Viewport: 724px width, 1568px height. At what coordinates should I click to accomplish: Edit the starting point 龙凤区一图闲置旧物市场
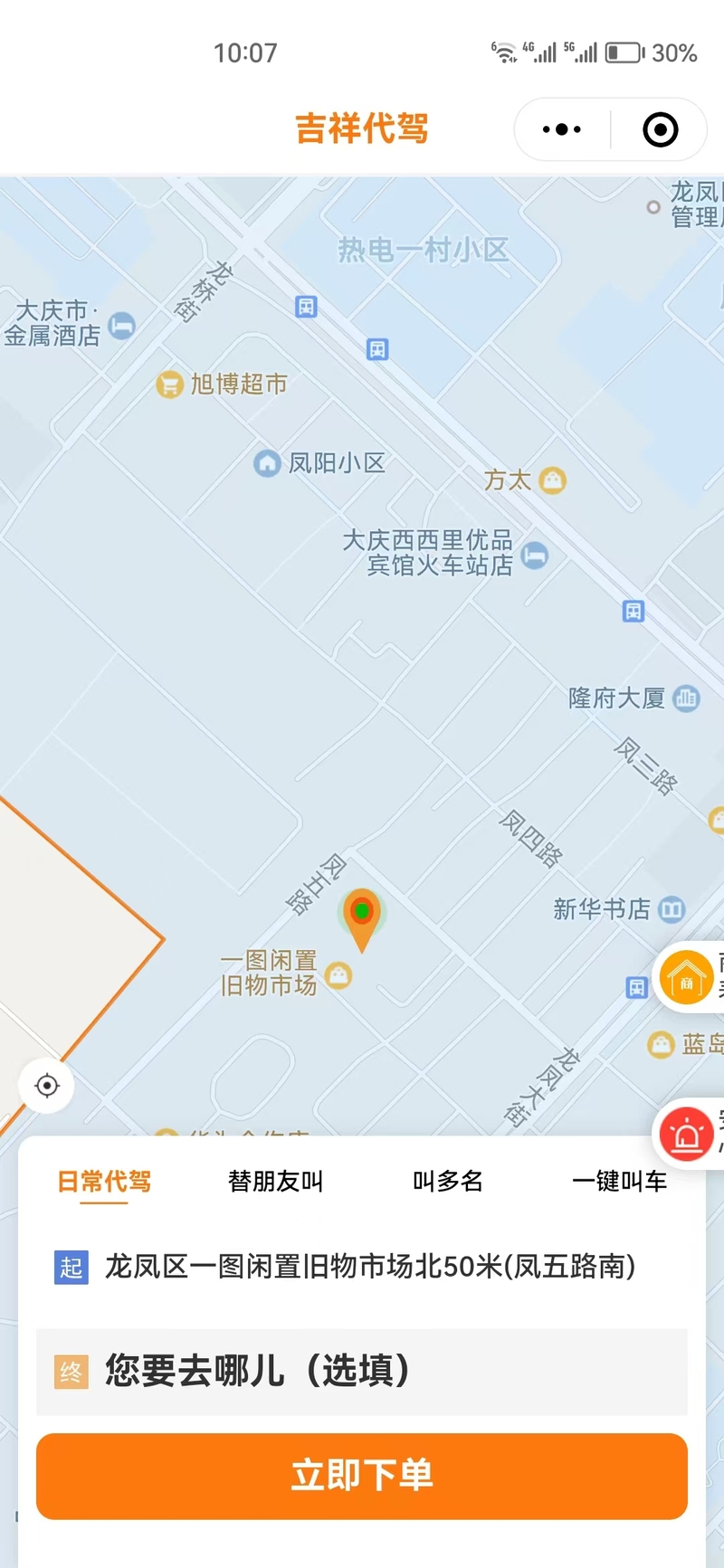362,1267
